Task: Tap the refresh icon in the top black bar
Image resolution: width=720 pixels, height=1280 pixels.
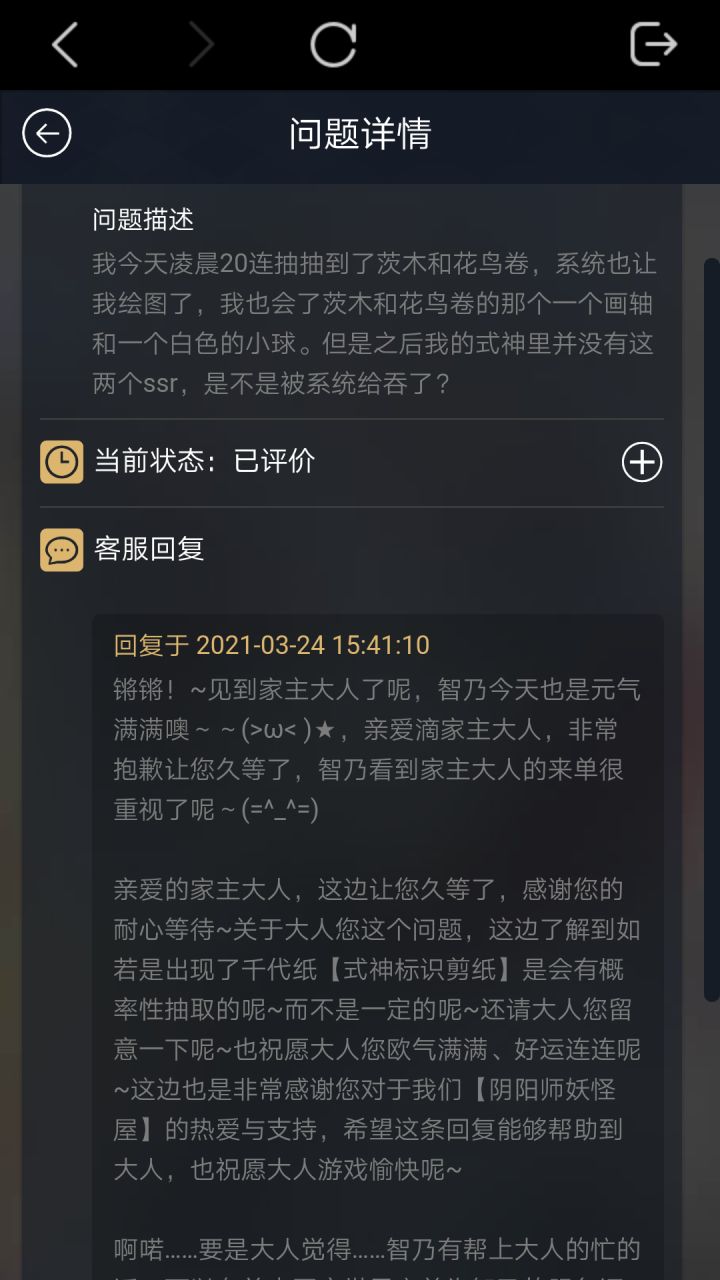Action: click(x=332, y=45)
